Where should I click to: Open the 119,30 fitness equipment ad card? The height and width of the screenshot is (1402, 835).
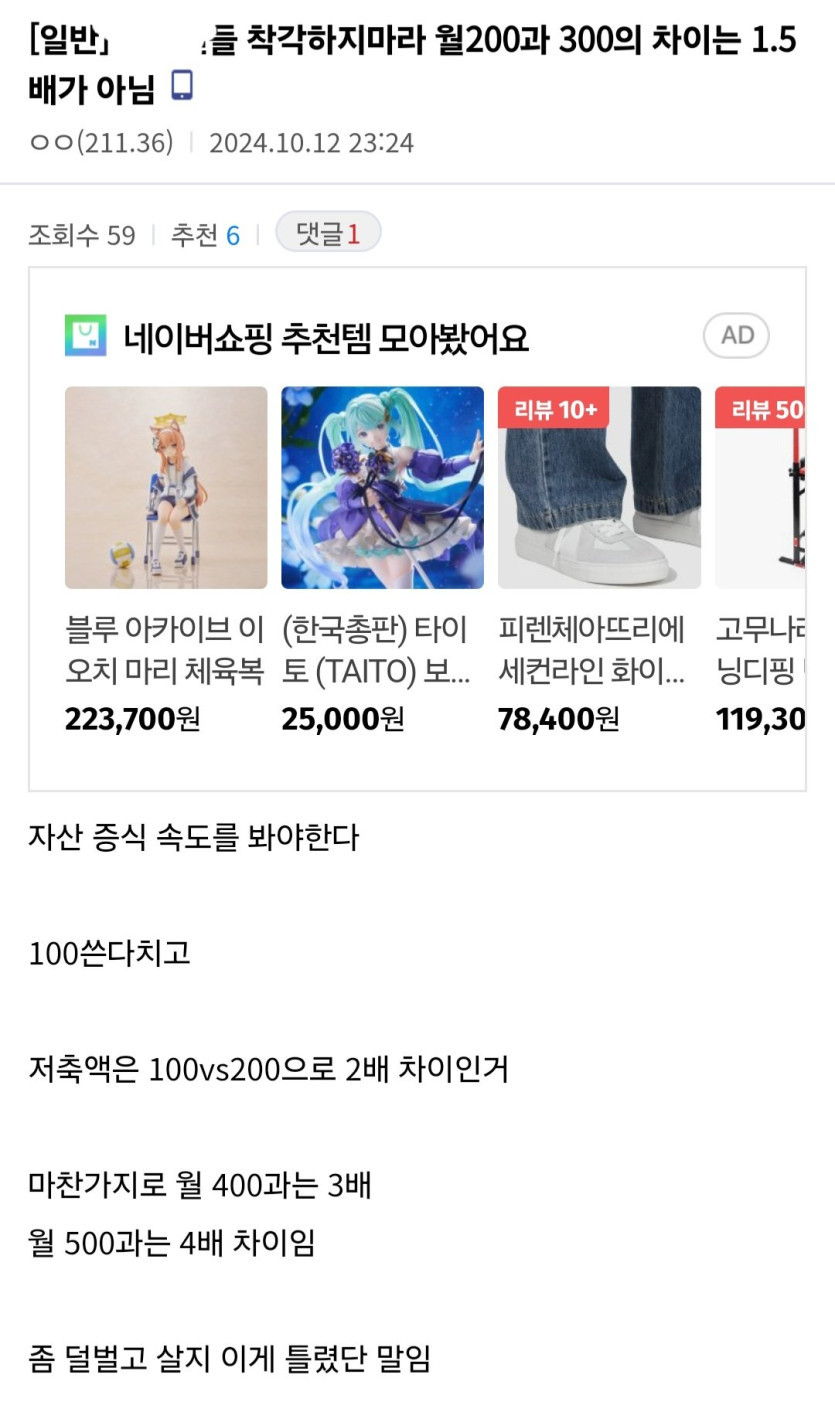[760, 488]
